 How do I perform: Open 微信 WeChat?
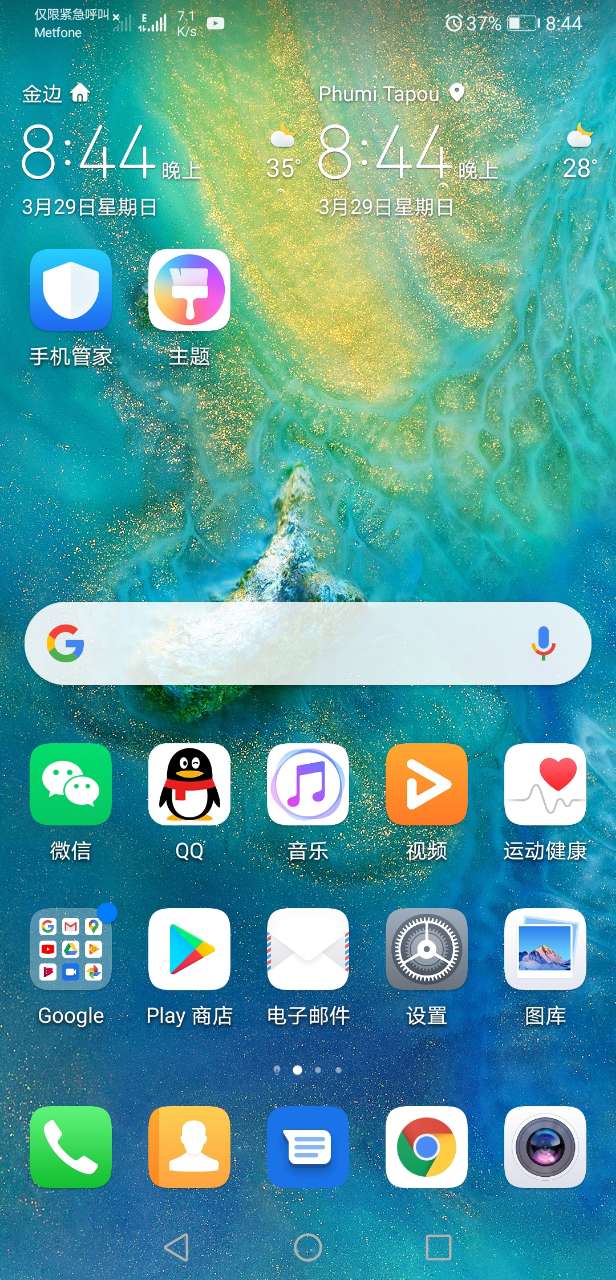tap(70, 784)
